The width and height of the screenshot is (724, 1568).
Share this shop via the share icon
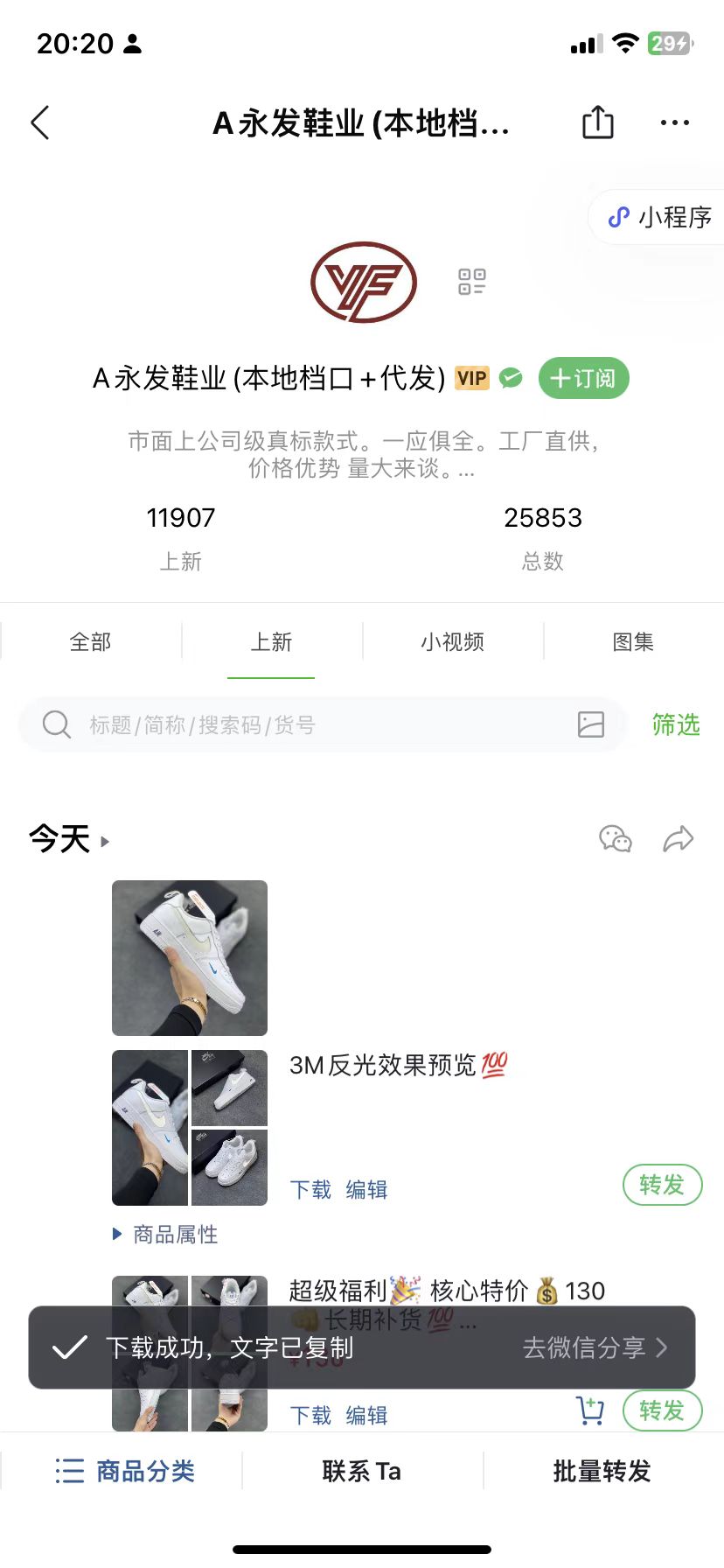(x=598, y=122)
